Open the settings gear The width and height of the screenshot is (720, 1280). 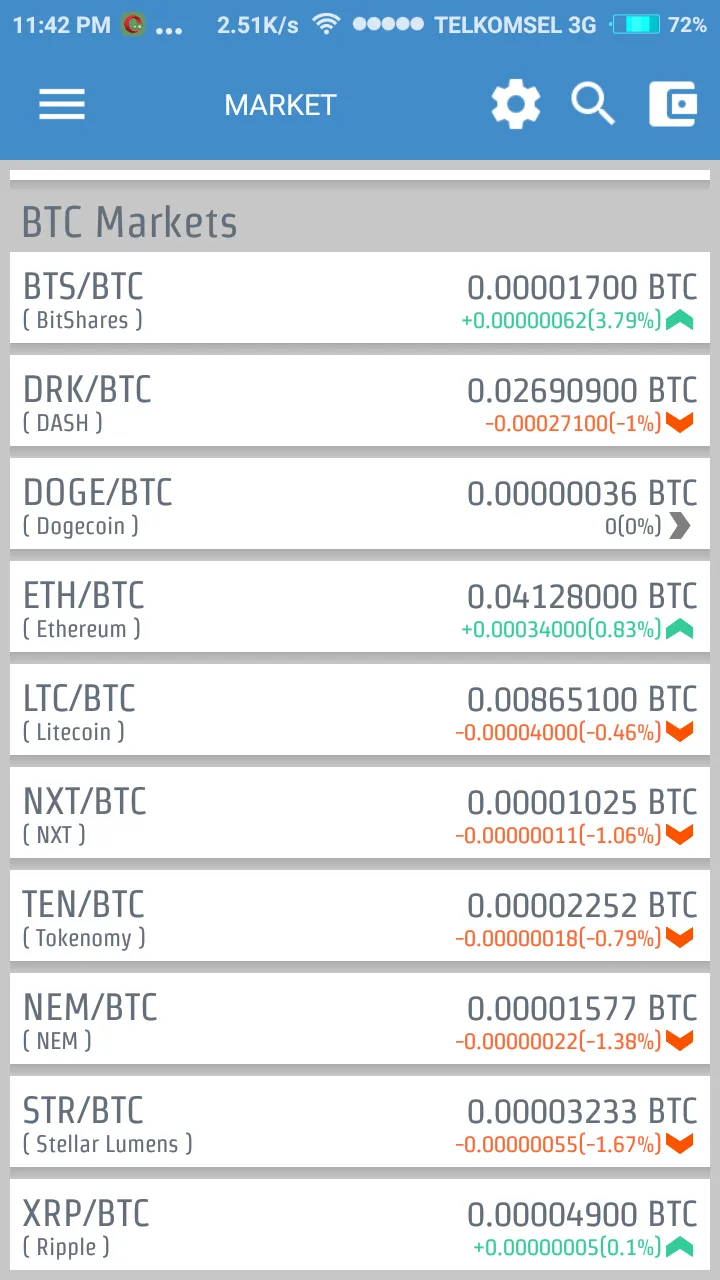[x=516, y=104]
